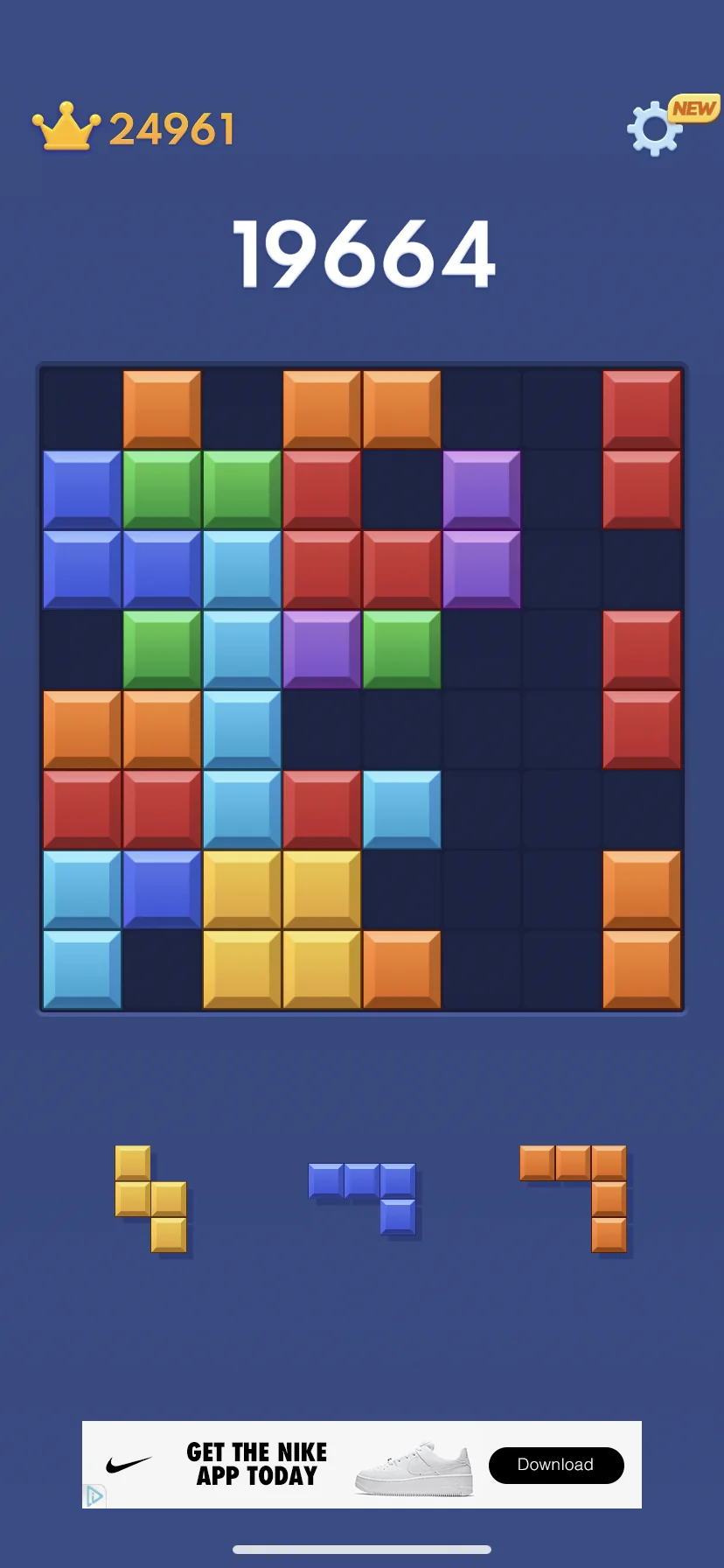Image resolution: width=724 pixels, height=1568 pixels.
Task: Click the current score 19664
Action: (362, 252)
